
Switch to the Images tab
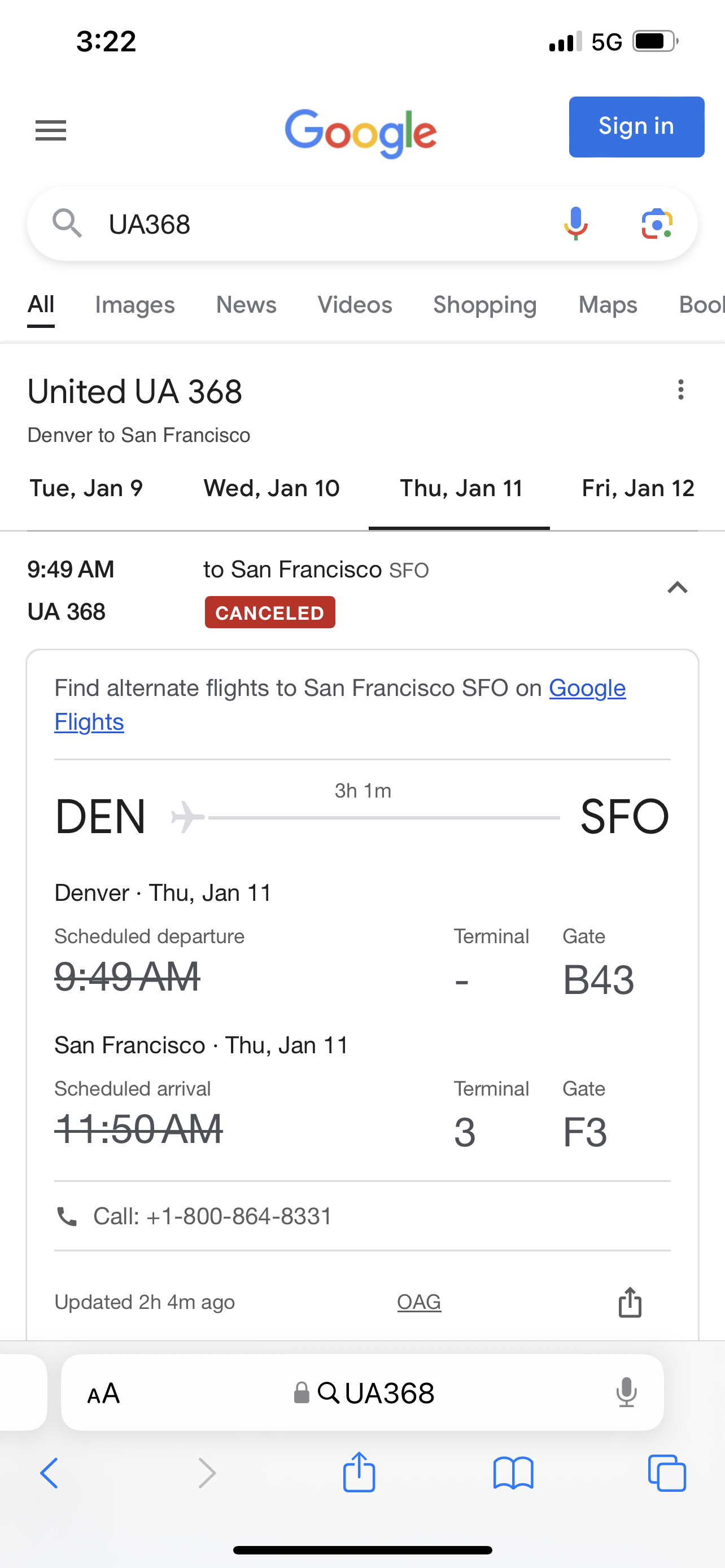click(x=134, y=305)
